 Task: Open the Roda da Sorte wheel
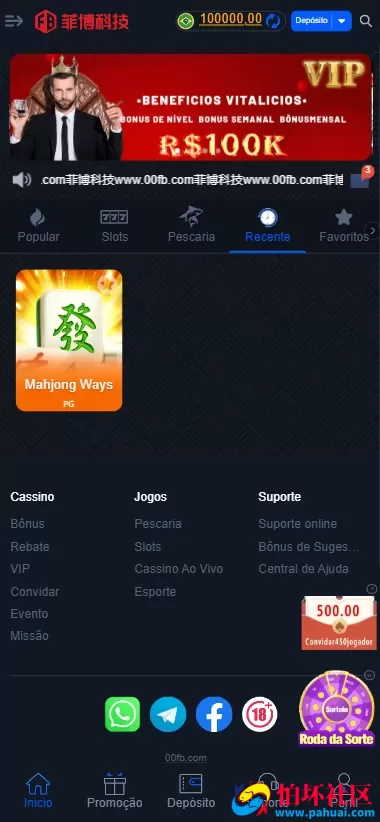(336, 710)
